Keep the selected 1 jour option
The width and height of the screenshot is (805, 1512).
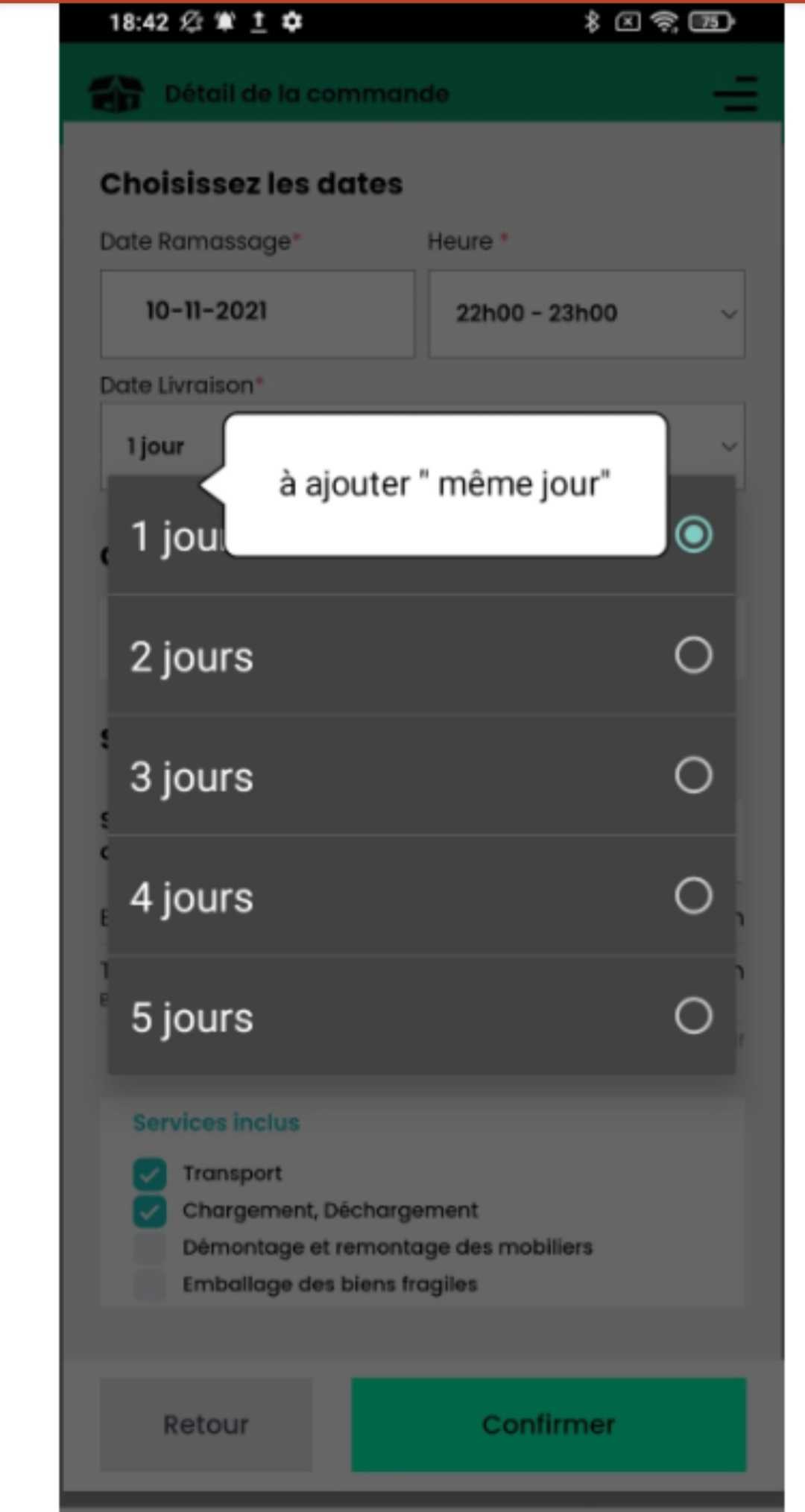422,535
